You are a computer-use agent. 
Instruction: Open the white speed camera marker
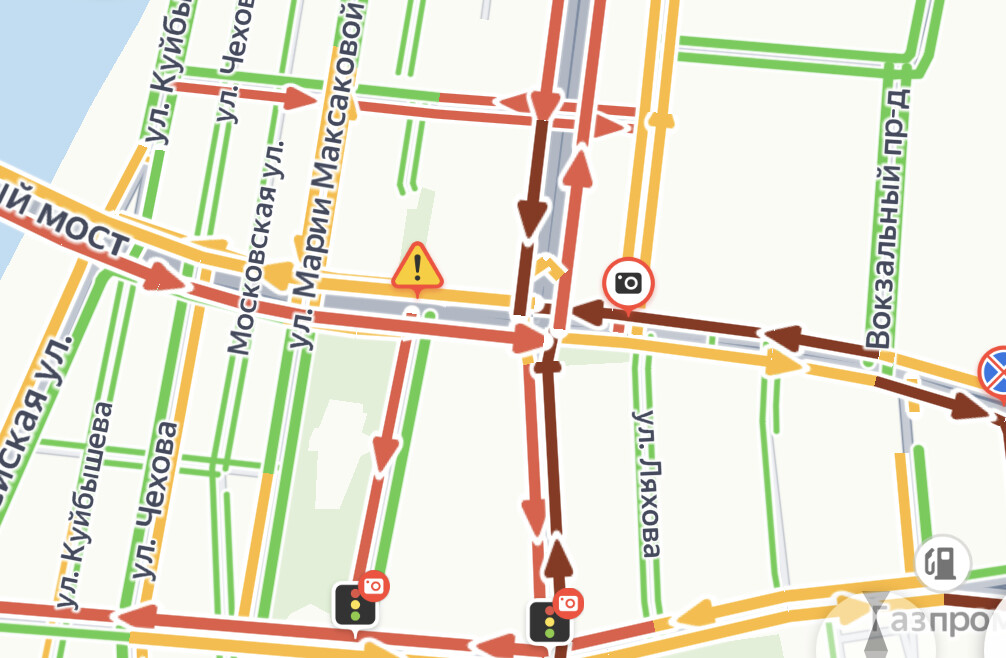628,284
